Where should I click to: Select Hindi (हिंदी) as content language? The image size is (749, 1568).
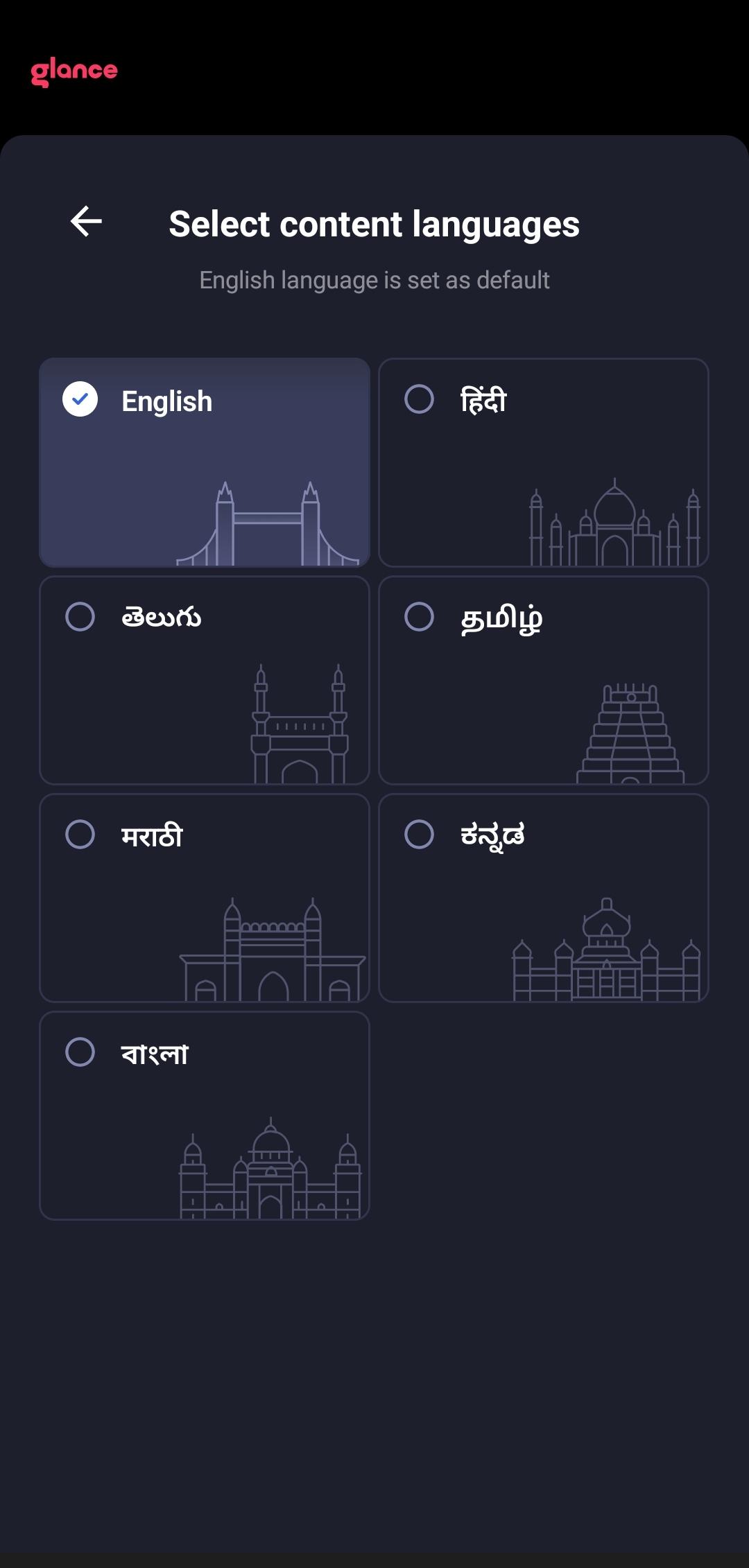(x=544, y=462)
